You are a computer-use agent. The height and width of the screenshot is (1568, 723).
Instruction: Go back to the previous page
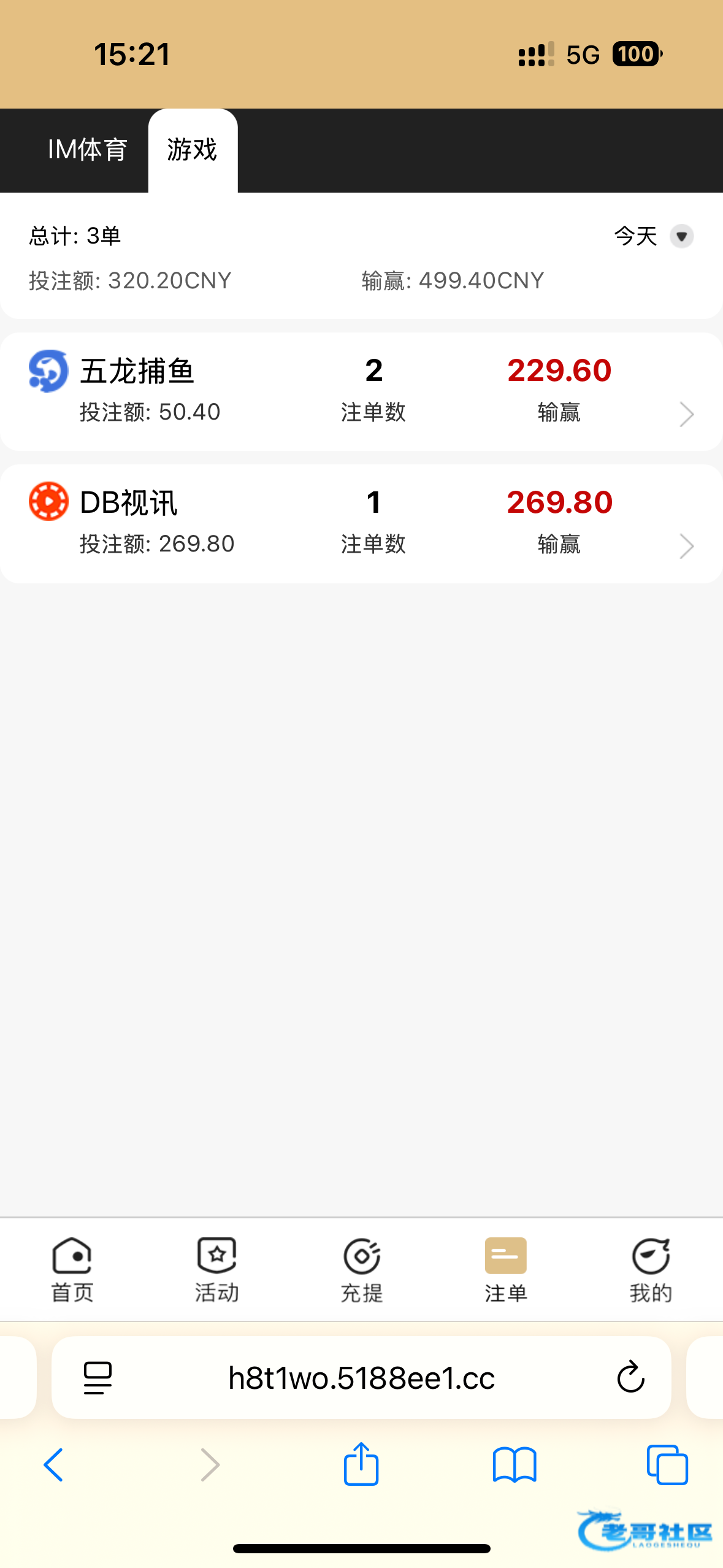click(x=53, y=1465)
